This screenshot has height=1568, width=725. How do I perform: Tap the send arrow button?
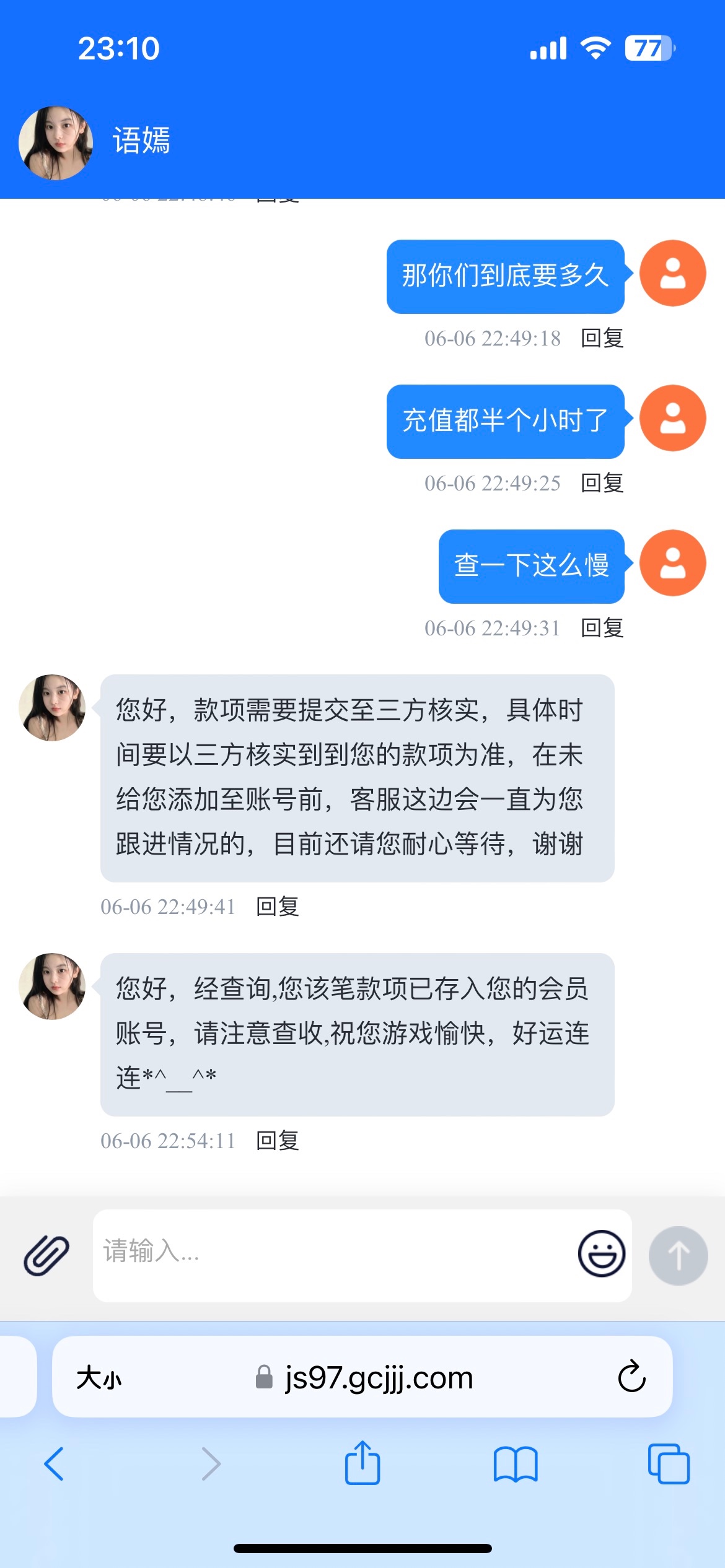pyautogui.click(x=678, y=1255)
